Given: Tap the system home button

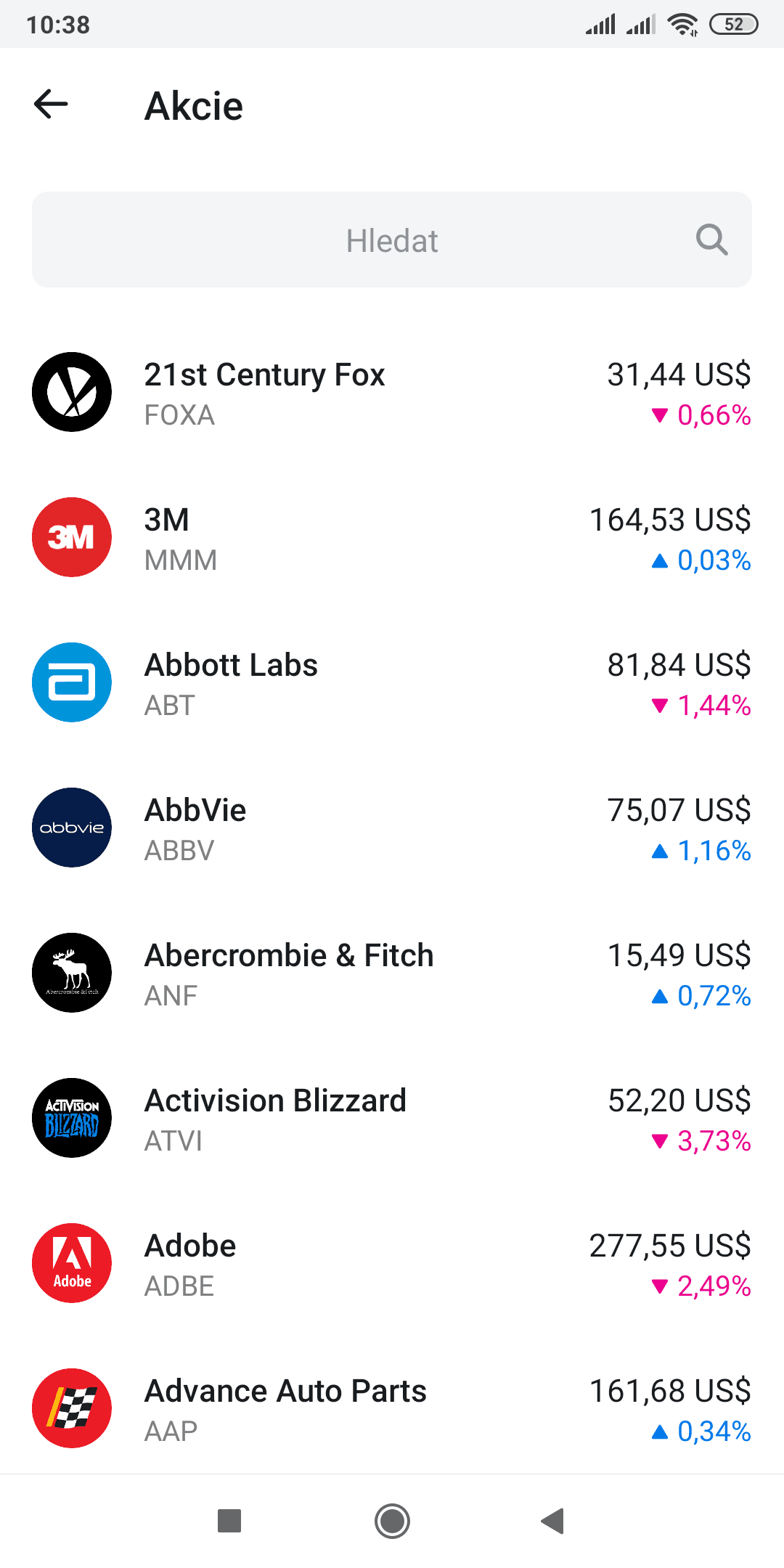Looking at the screenshot, I should point(392,1521).
